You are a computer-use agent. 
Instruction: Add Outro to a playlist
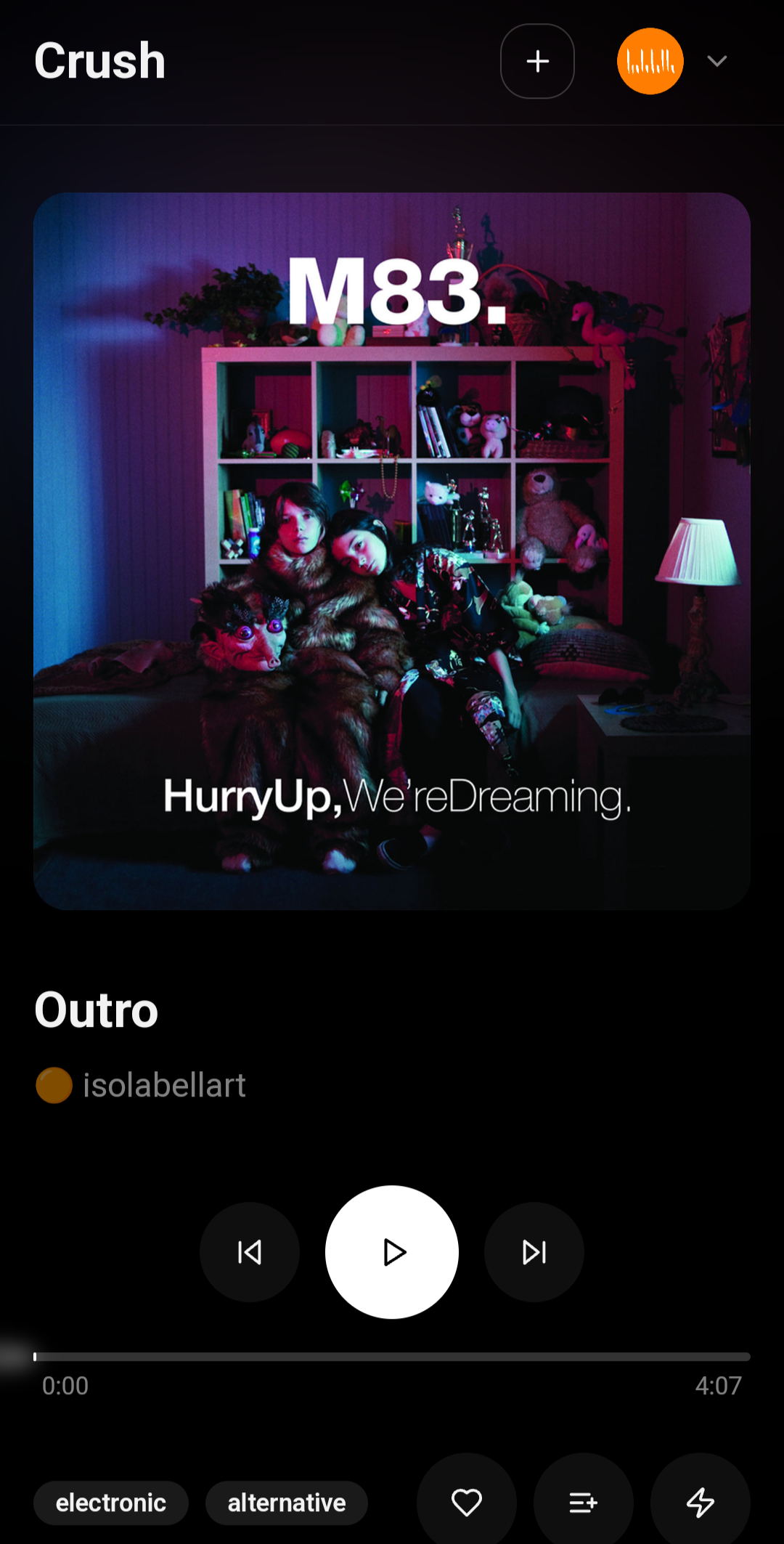click(x=583, y=1502)
